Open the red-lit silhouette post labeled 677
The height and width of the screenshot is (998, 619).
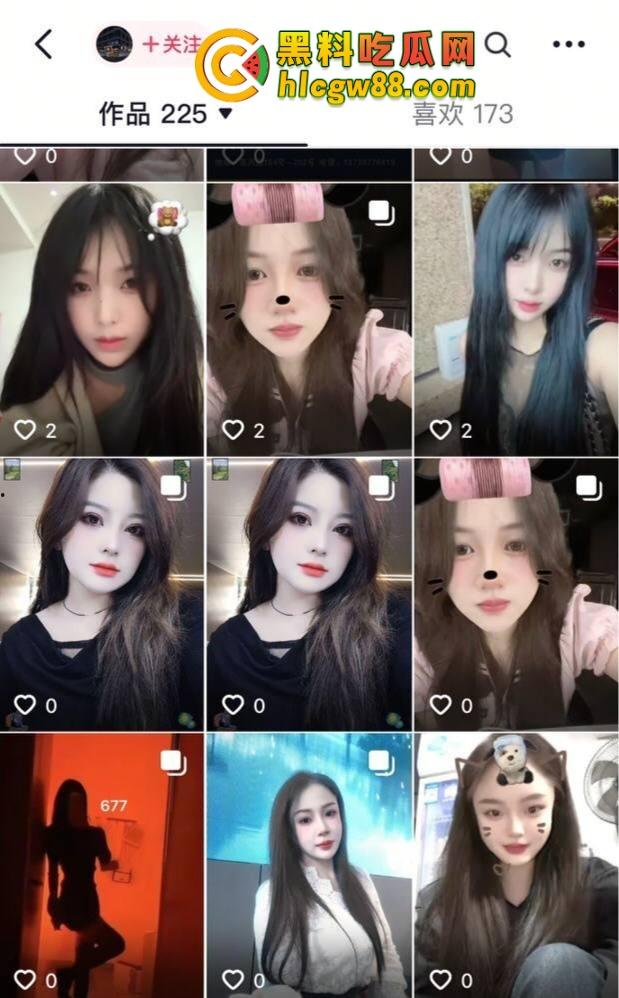pos(101,865)
